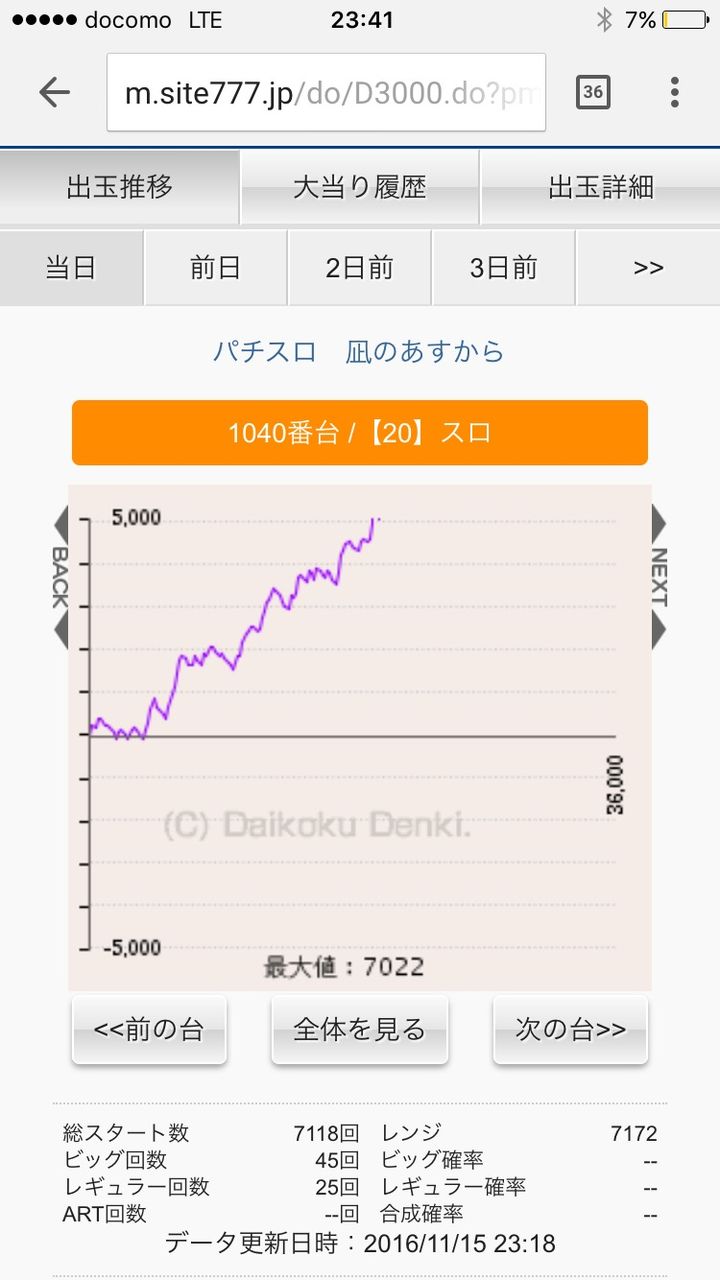Go to the next machine with 次の台>>

pyautogui.click(x=570, y=1030)
